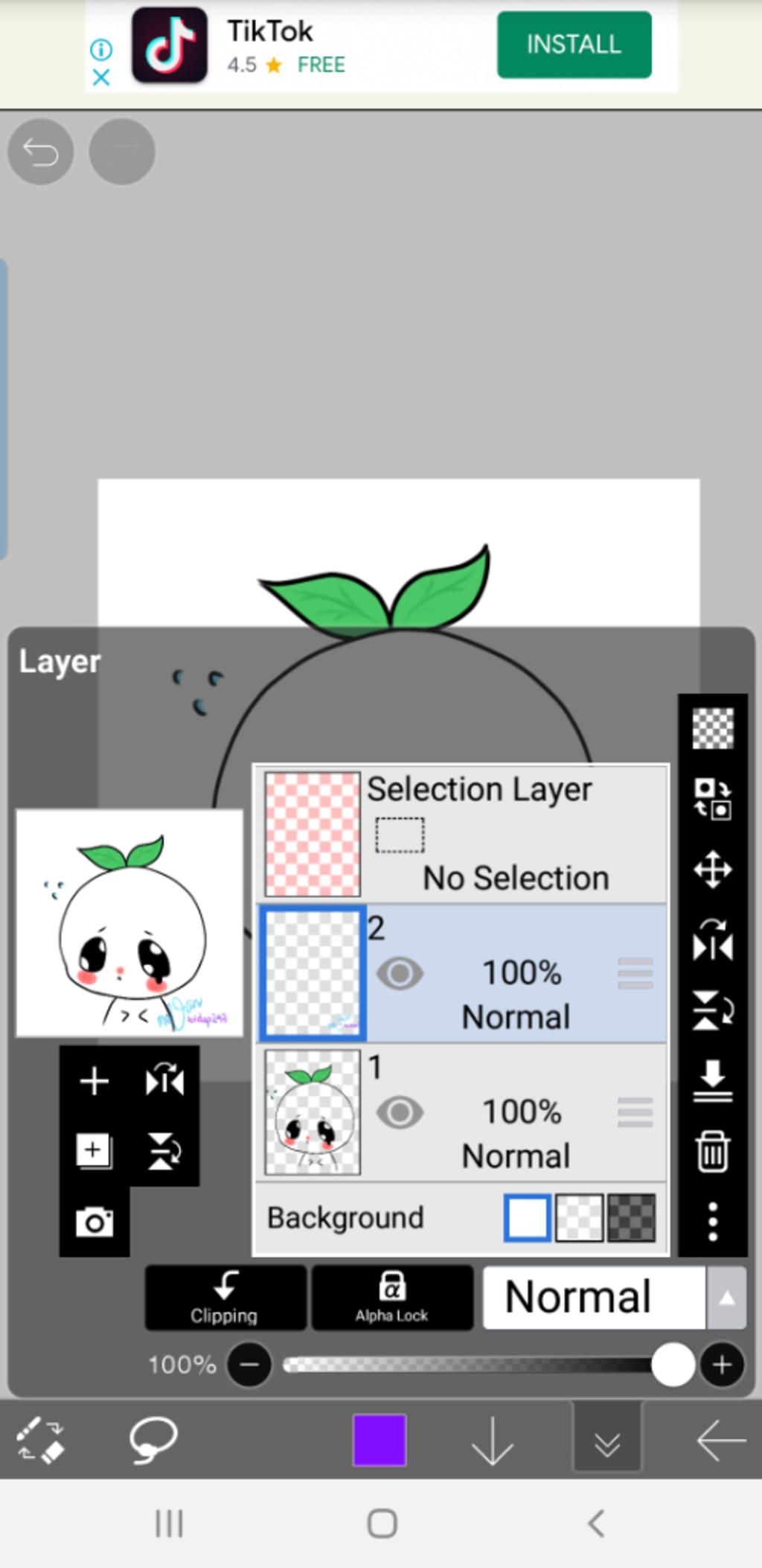Undo the last drawing action

(x=41, y=152)
